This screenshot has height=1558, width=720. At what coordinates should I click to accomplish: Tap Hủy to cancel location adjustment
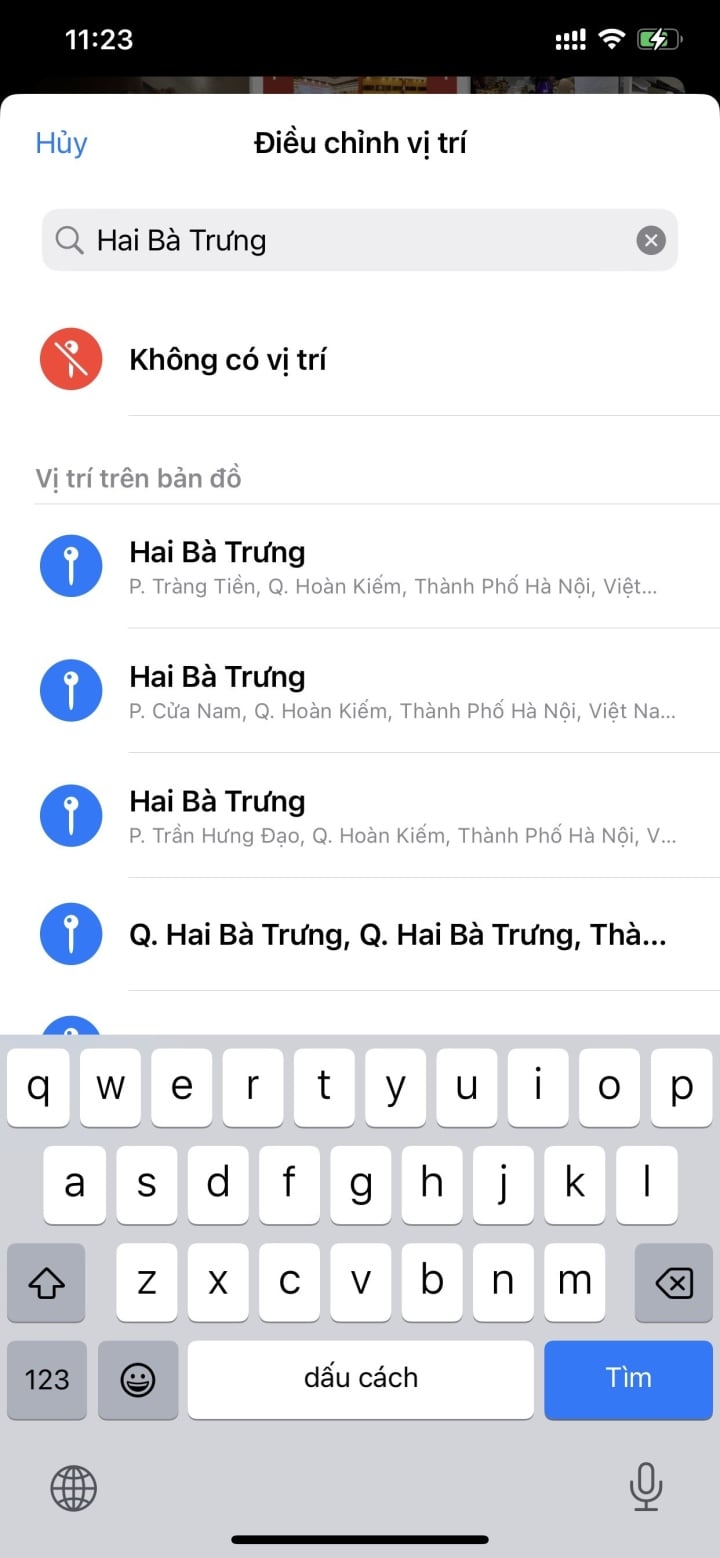pyautogui.click(x=61, y=143)
